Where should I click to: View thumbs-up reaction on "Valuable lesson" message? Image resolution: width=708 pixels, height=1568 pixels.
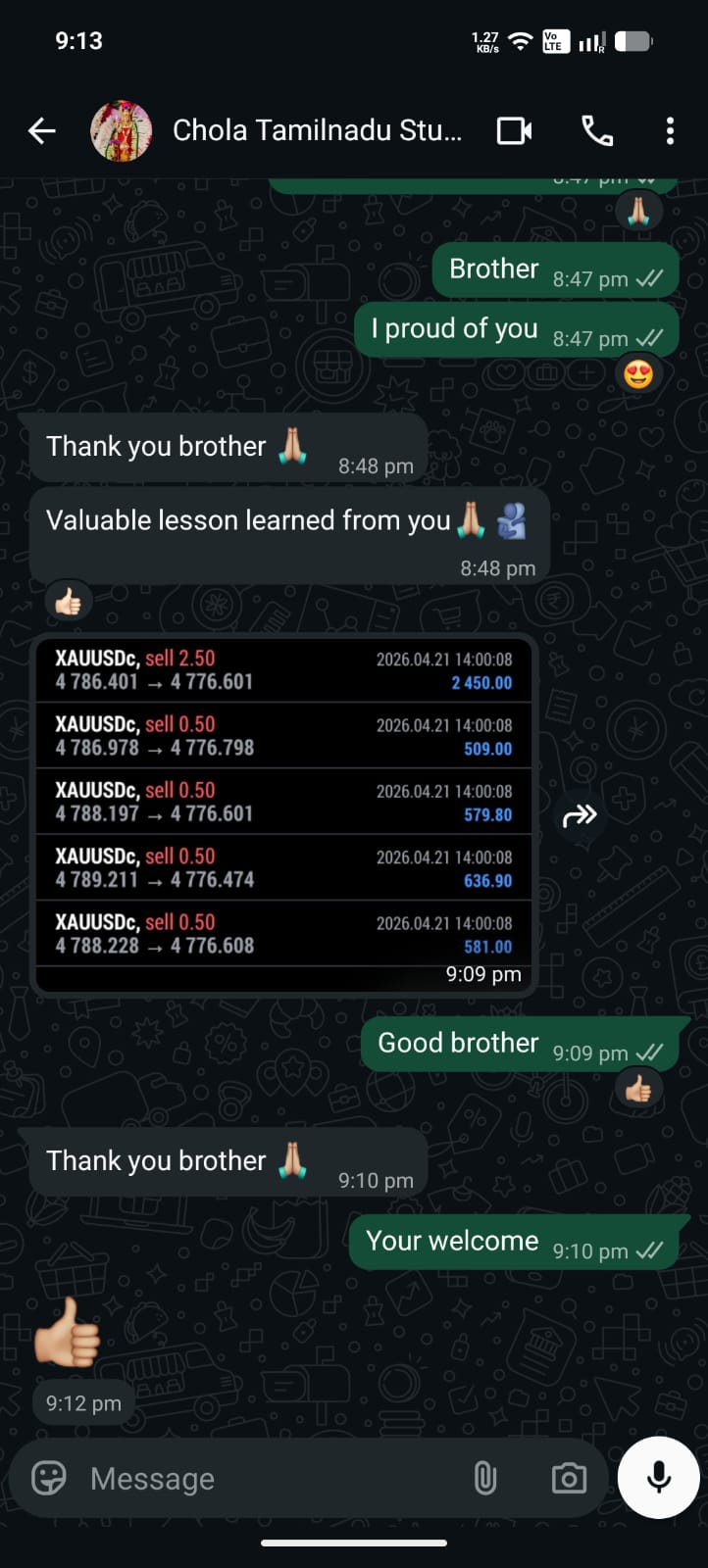coord(69,602)
